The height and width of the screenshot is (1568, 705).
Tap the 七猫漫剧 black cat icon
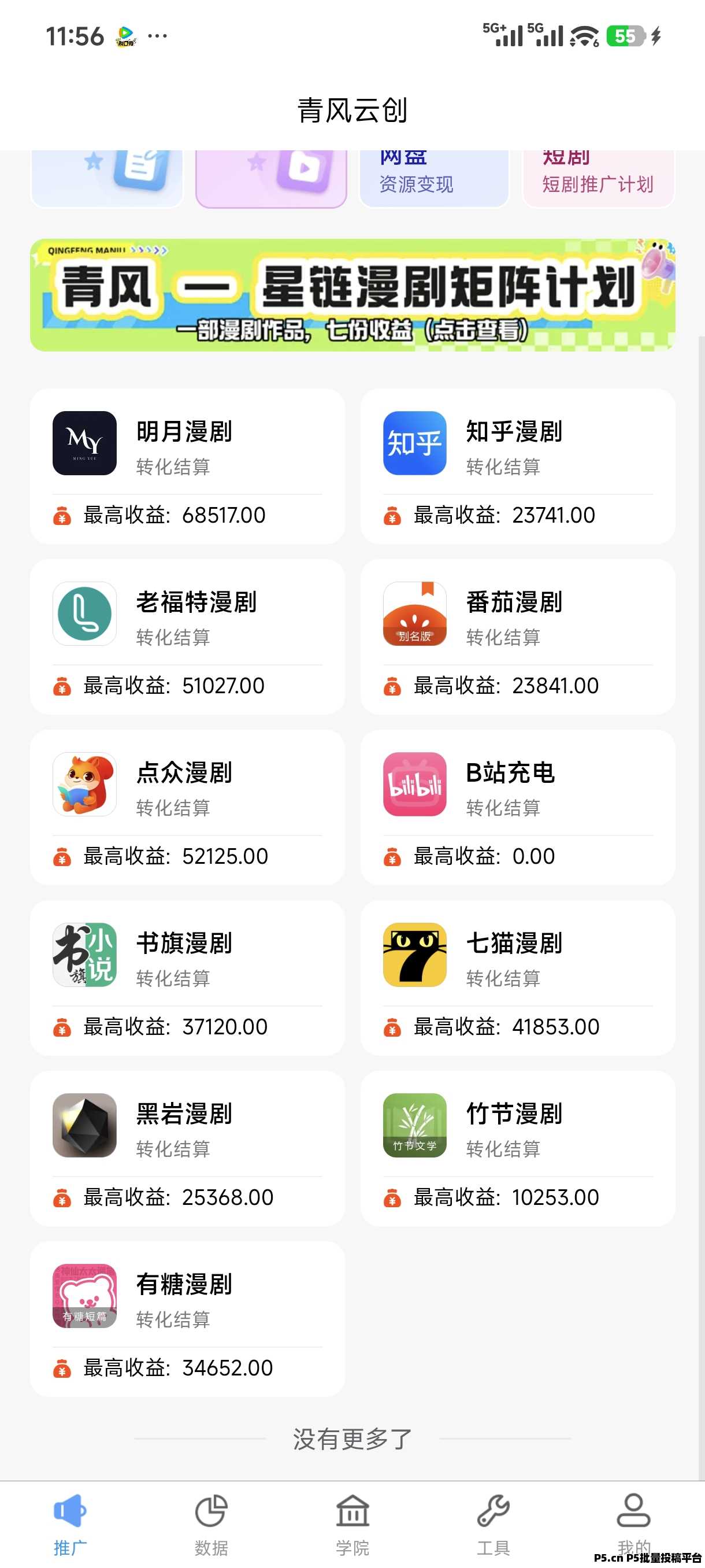tap(414, 955)
